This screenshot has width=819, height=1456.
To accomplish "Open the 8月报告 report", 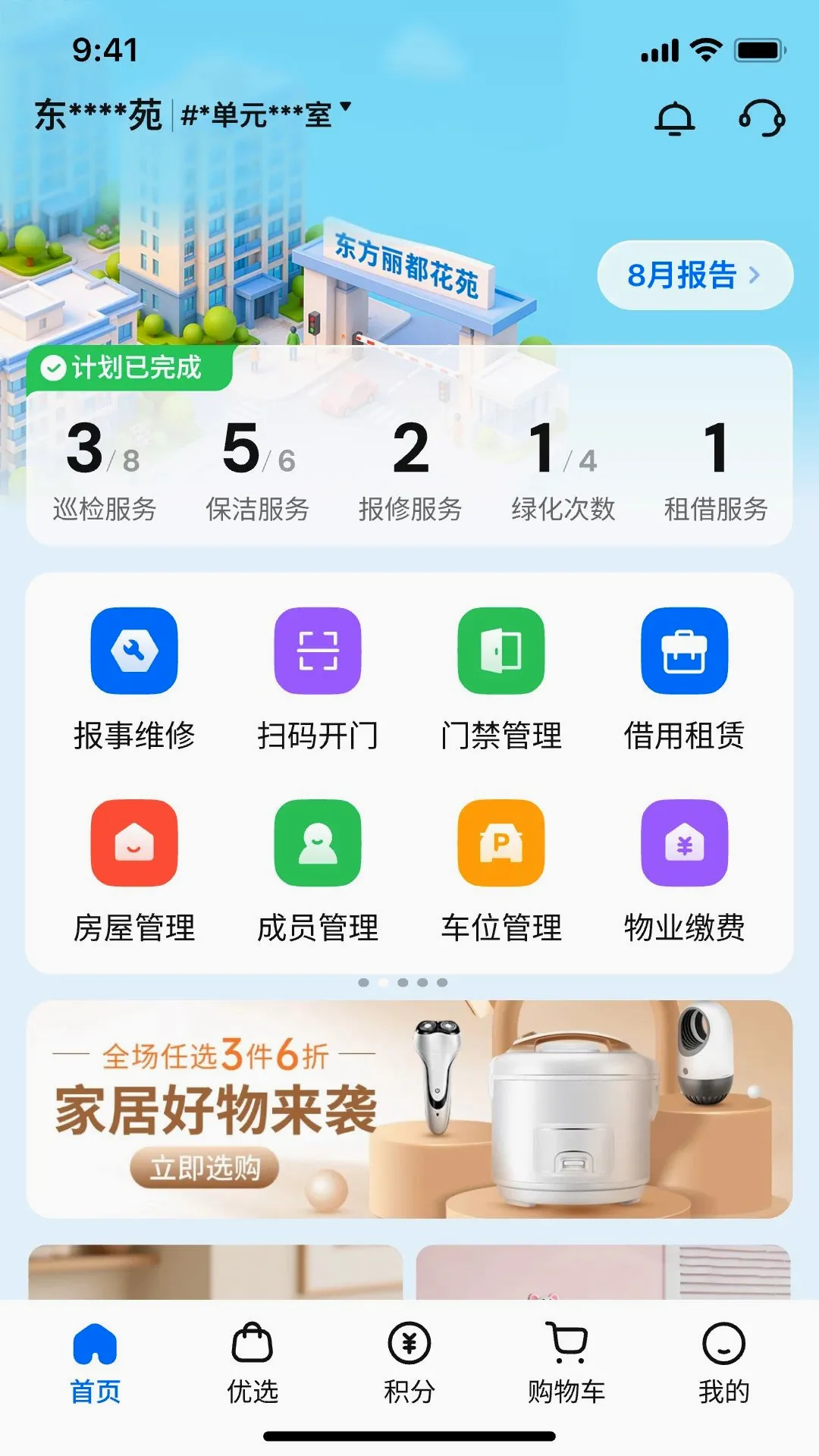I will point(695,275).
